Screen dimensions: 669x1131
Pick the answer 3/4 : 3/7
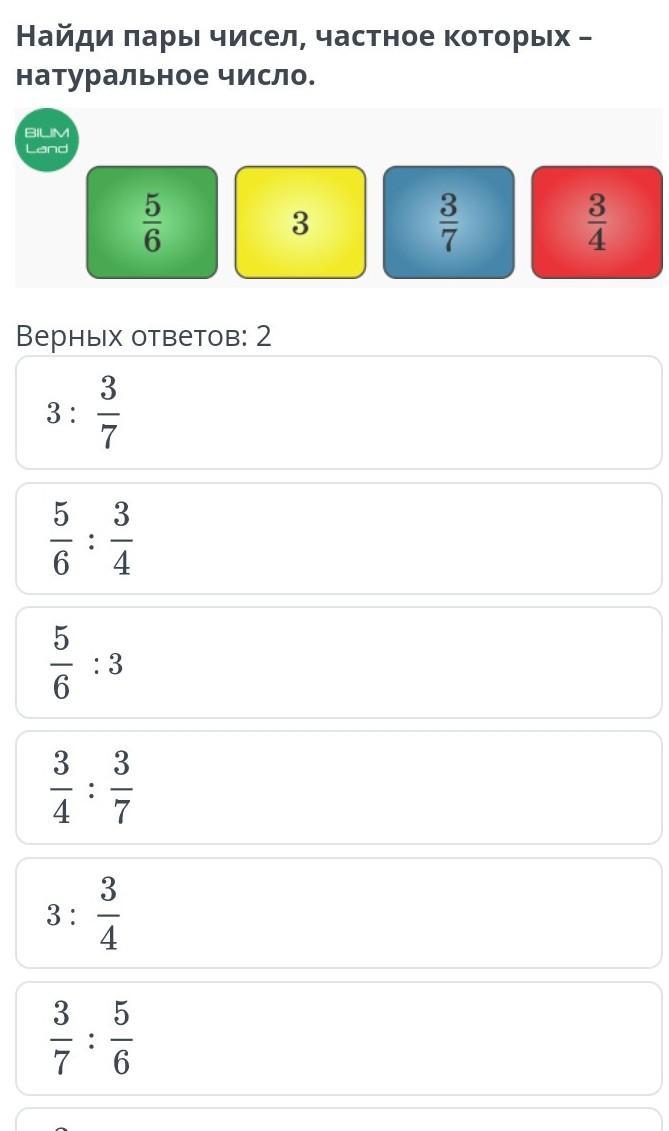pyautogui.click(x=338, y=788)
